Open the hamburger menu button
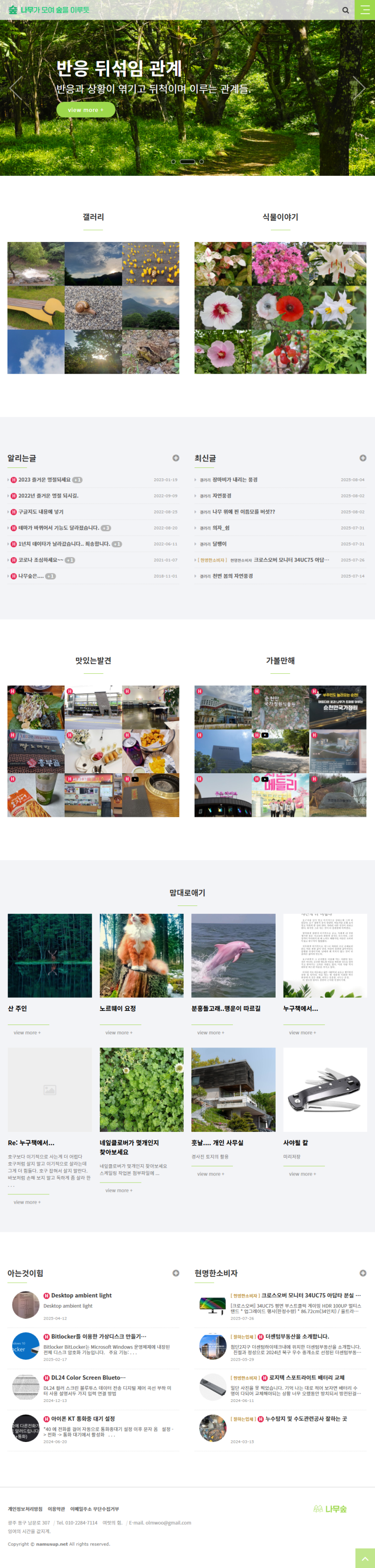This screenshot has height=1568, width=375. click(365, 10)
